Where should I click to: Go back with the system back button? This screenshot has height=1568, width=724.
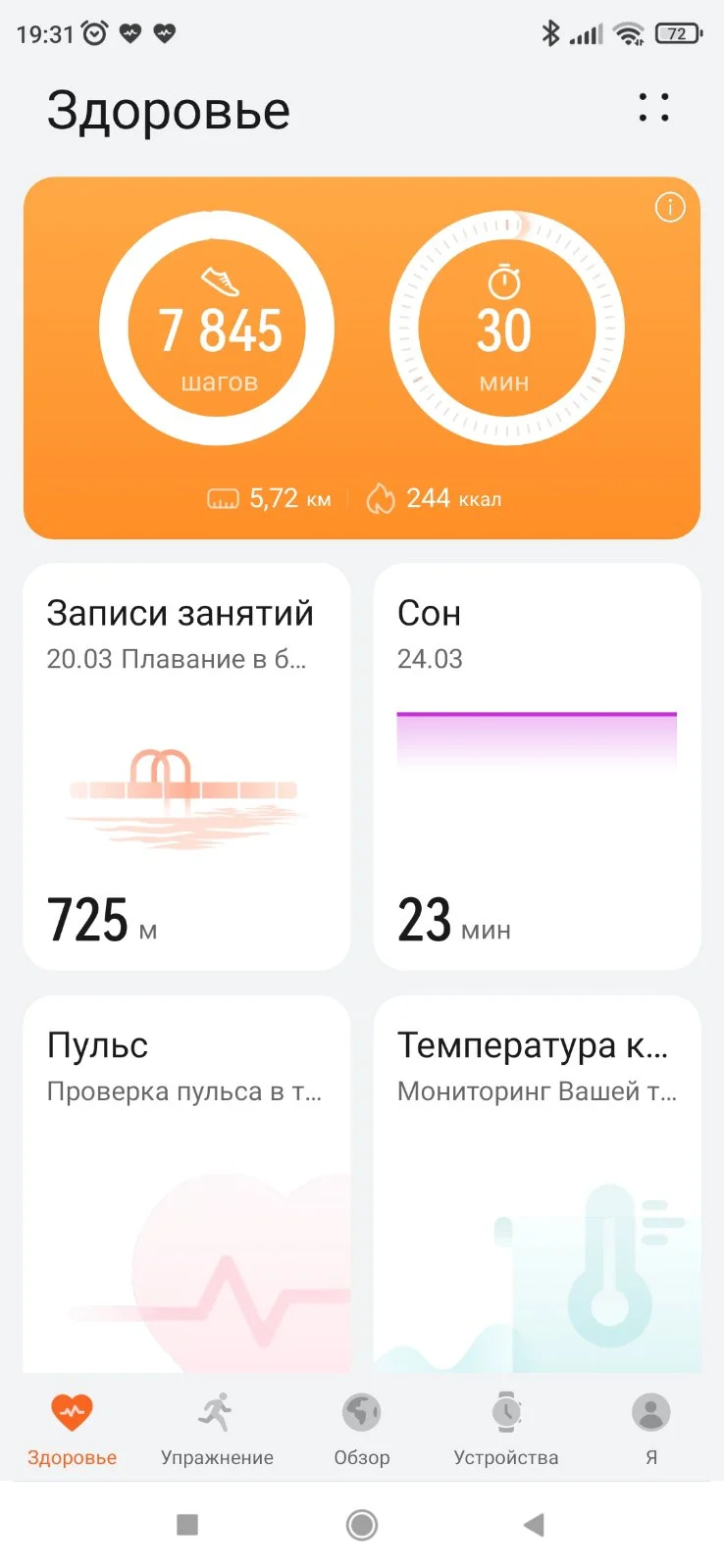534,1525
